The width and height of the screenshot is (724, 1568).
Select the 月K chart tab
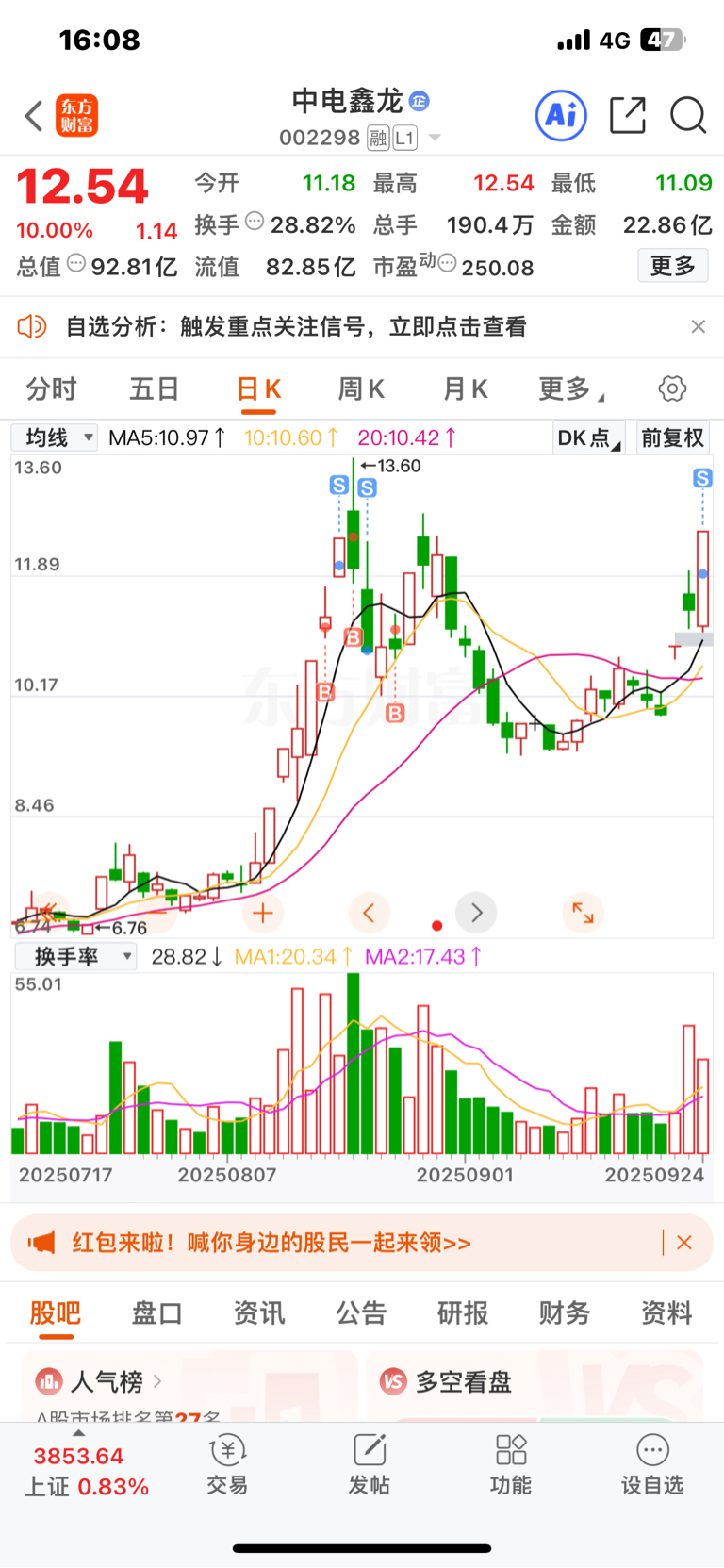pos(466,388)
